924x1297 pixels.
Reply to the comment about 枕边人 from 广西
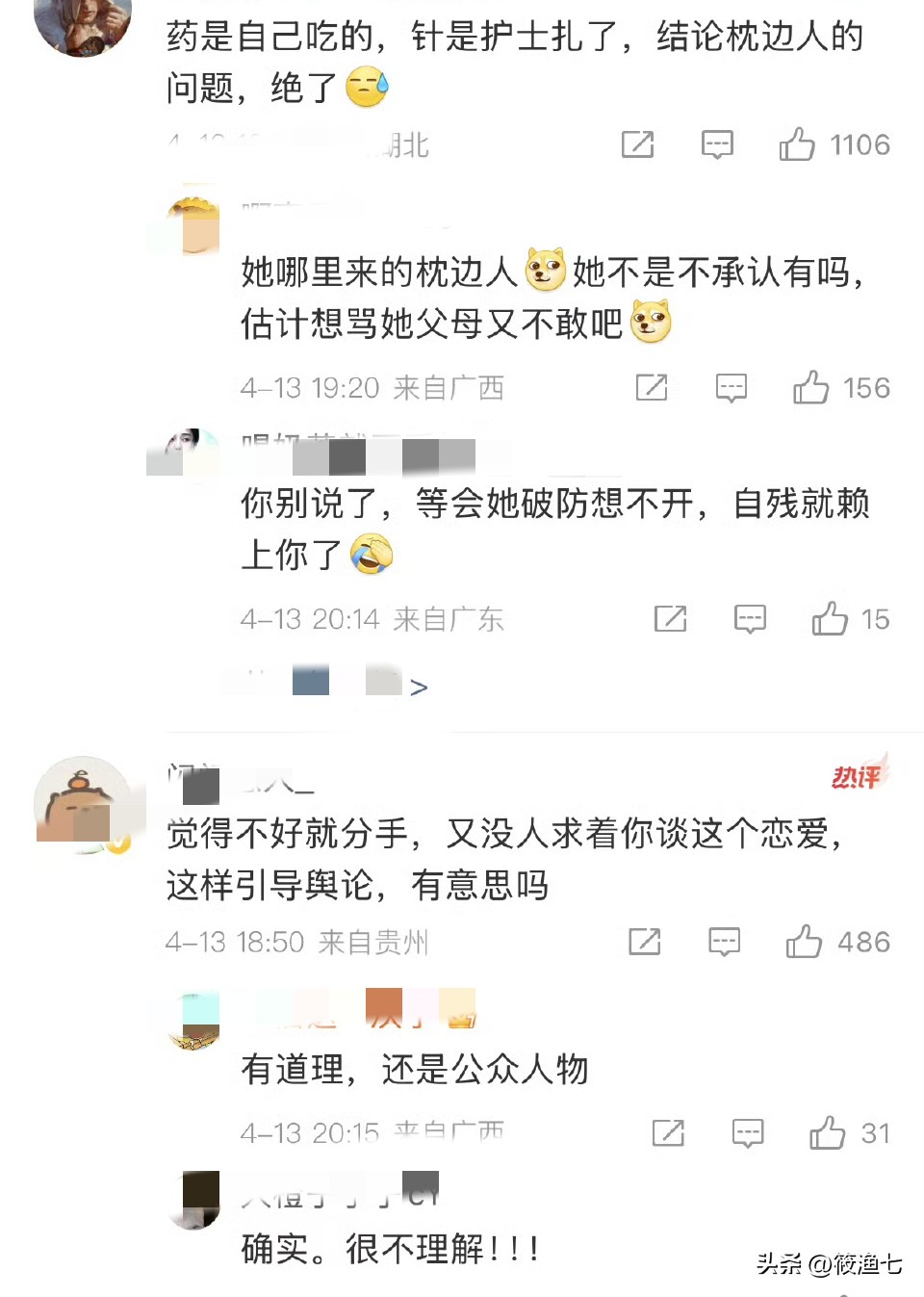(731, 388)
